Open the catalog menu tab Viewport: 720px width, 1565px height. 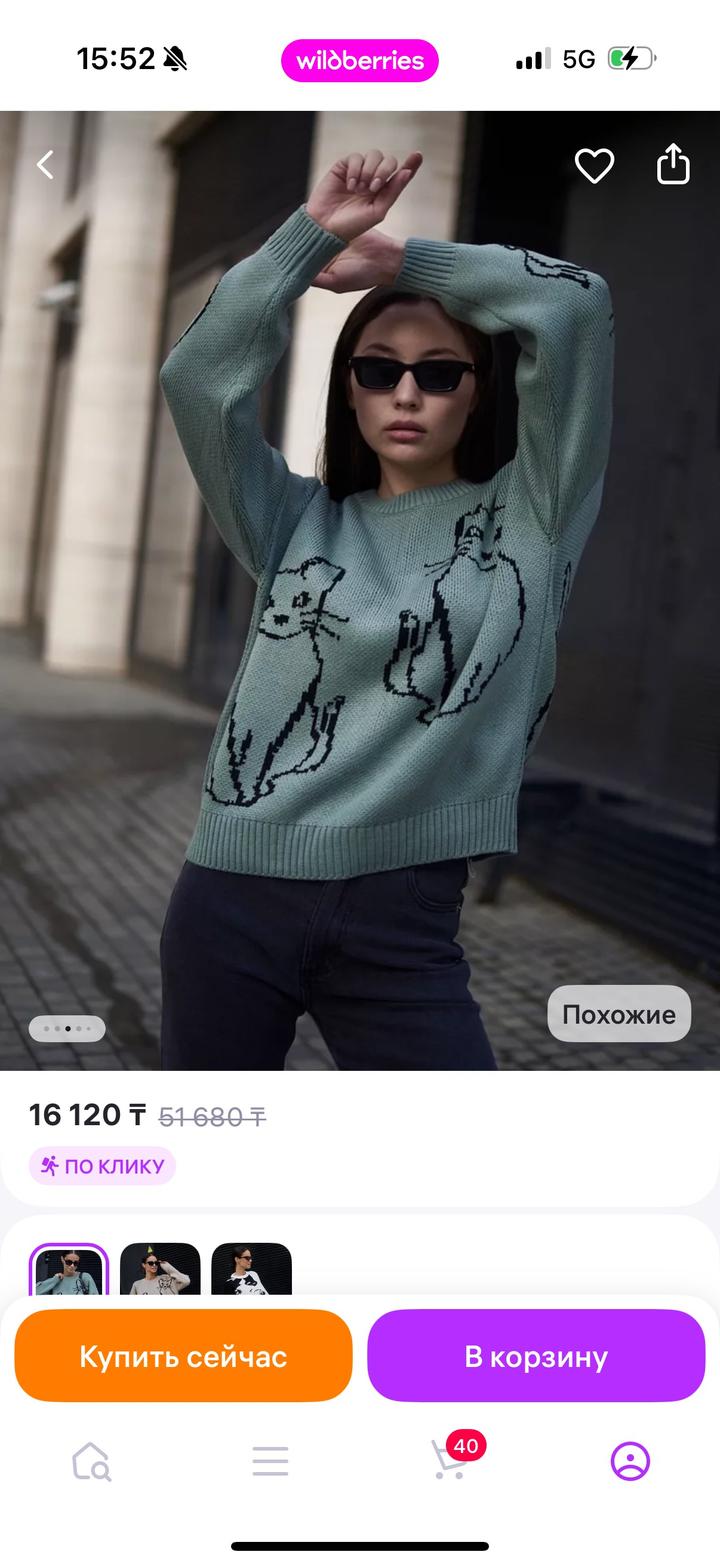tap(270, 1461)
